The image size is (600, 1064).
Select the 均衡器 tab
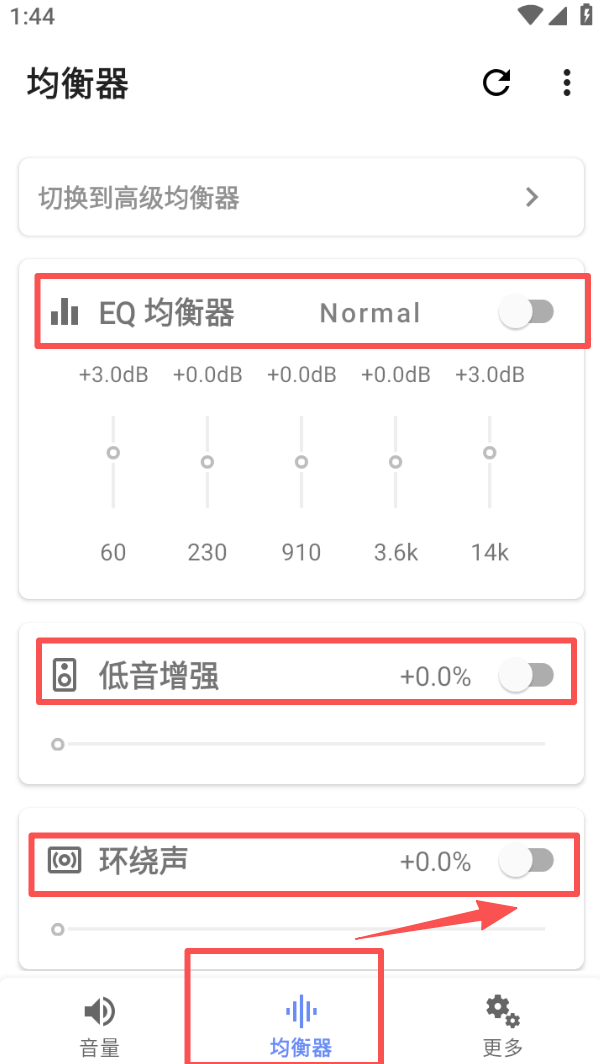coord(300,1025)
